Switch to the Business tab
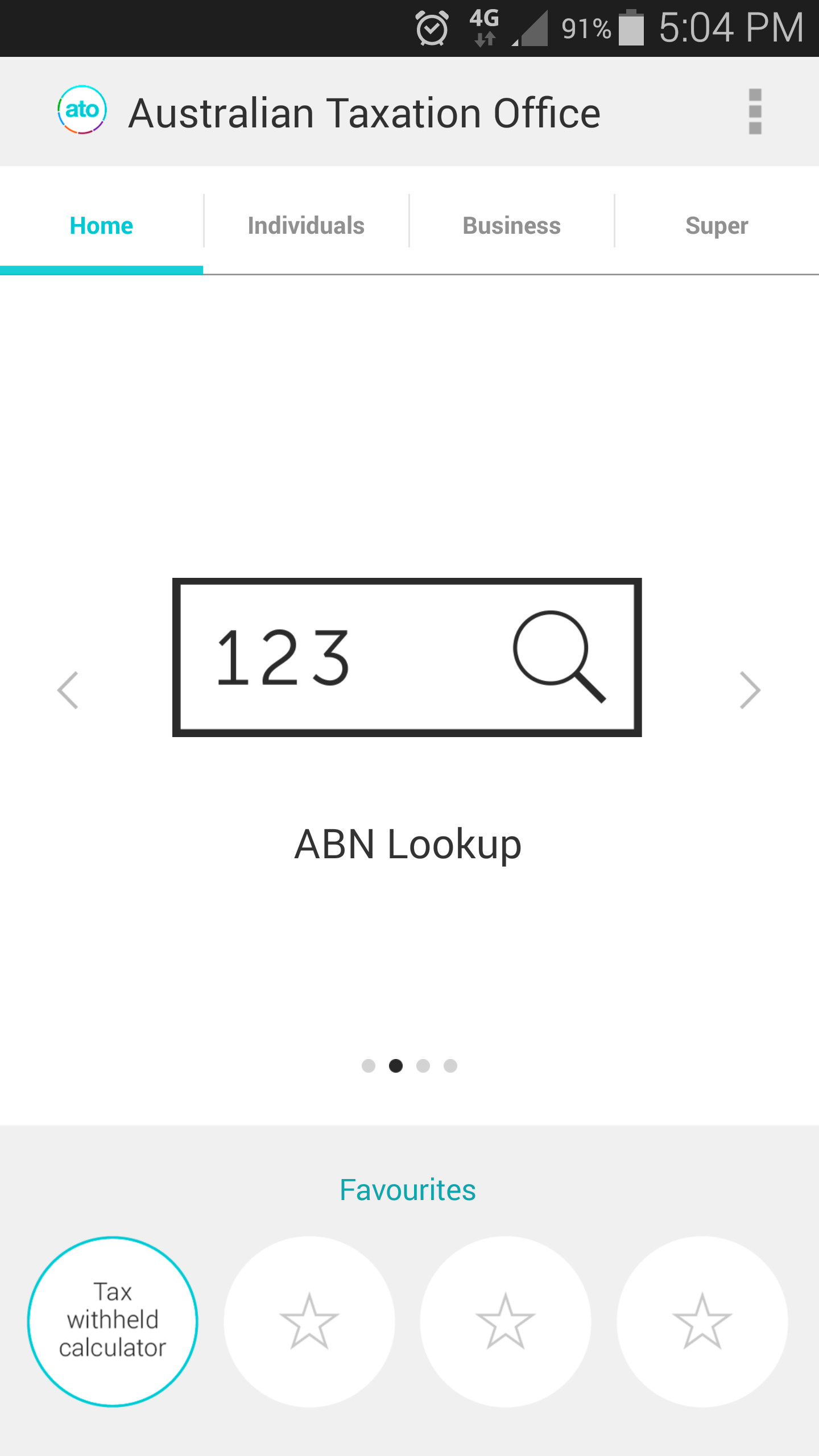Image resolution: width=819 pixels, height=1456 pixels. point(511,226)
